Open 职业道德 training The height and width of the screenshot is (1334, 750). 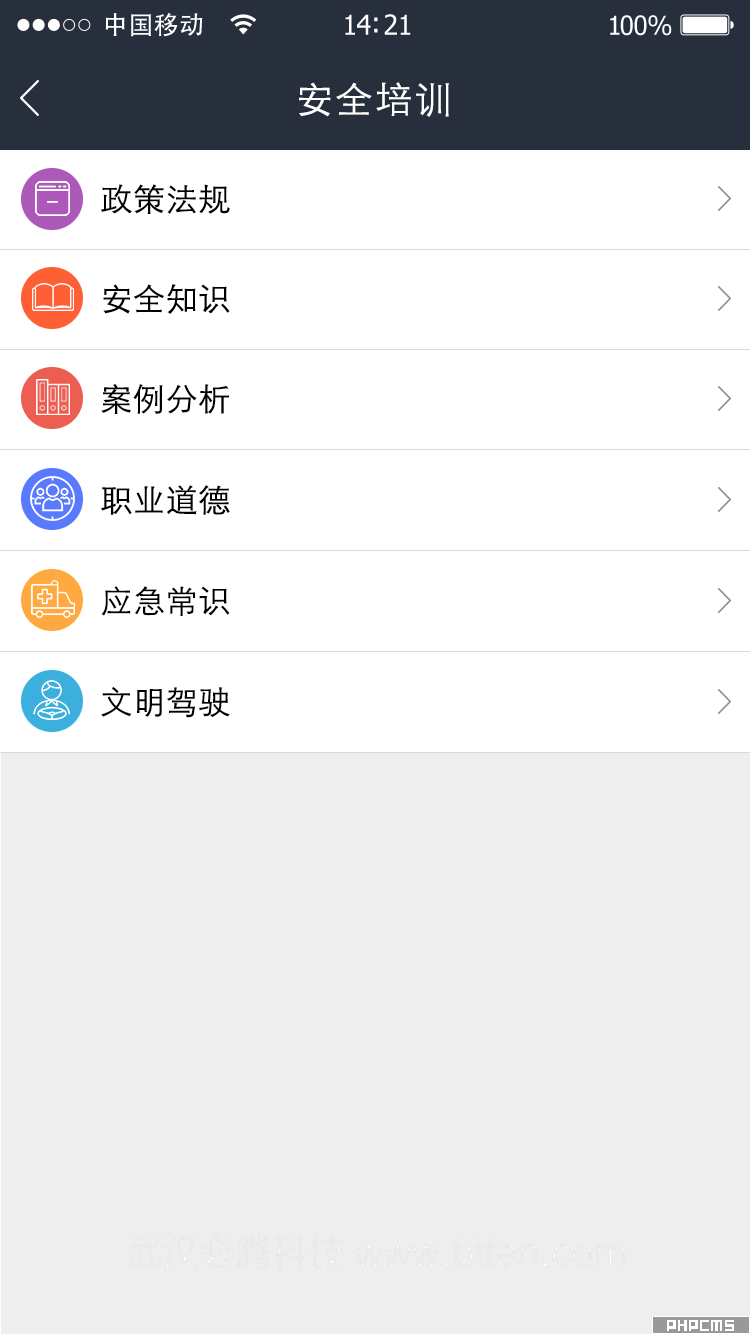click(x=375, y=500)
